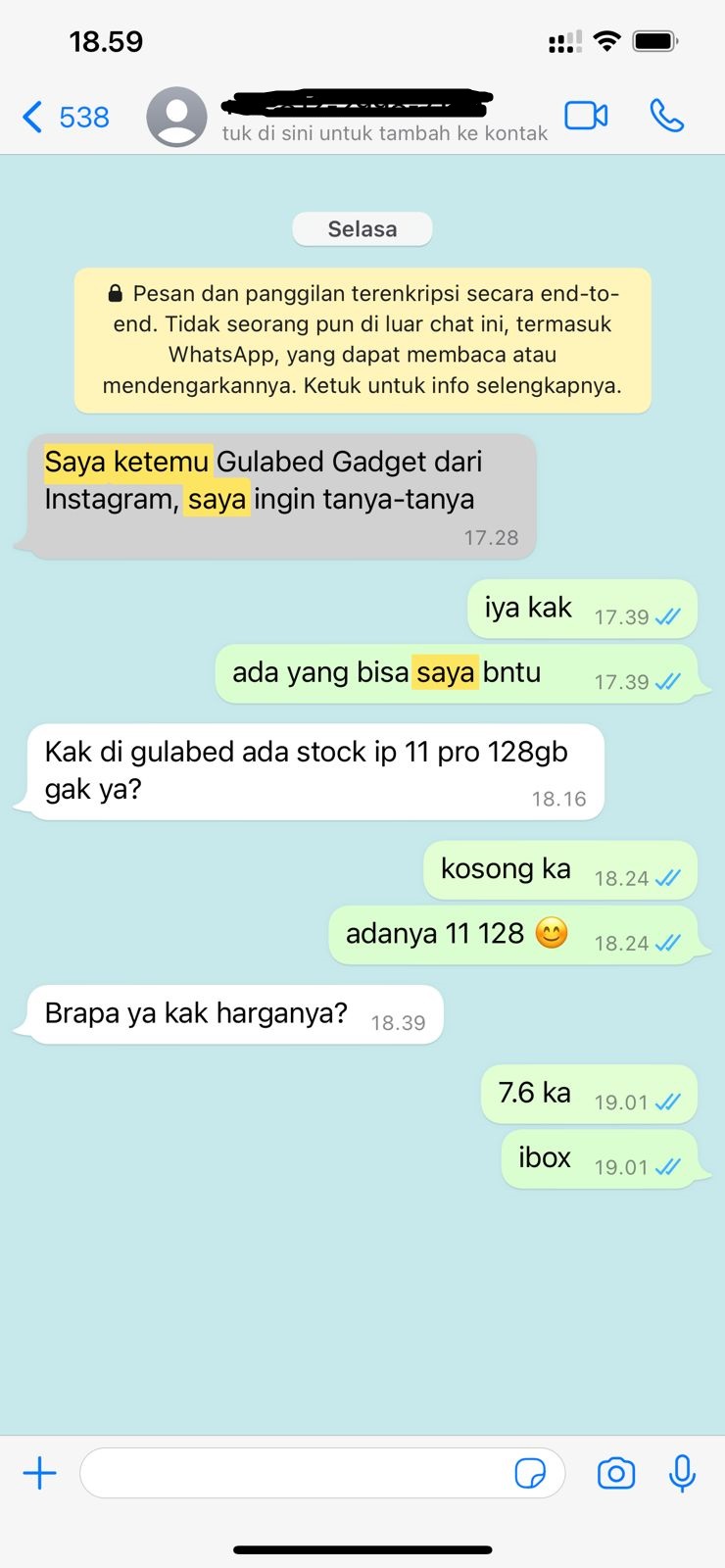Image resolution: width=725 pixels, height=1568 pixels.
Task: Open the attachment plus menu
Action: (39, 1473)
